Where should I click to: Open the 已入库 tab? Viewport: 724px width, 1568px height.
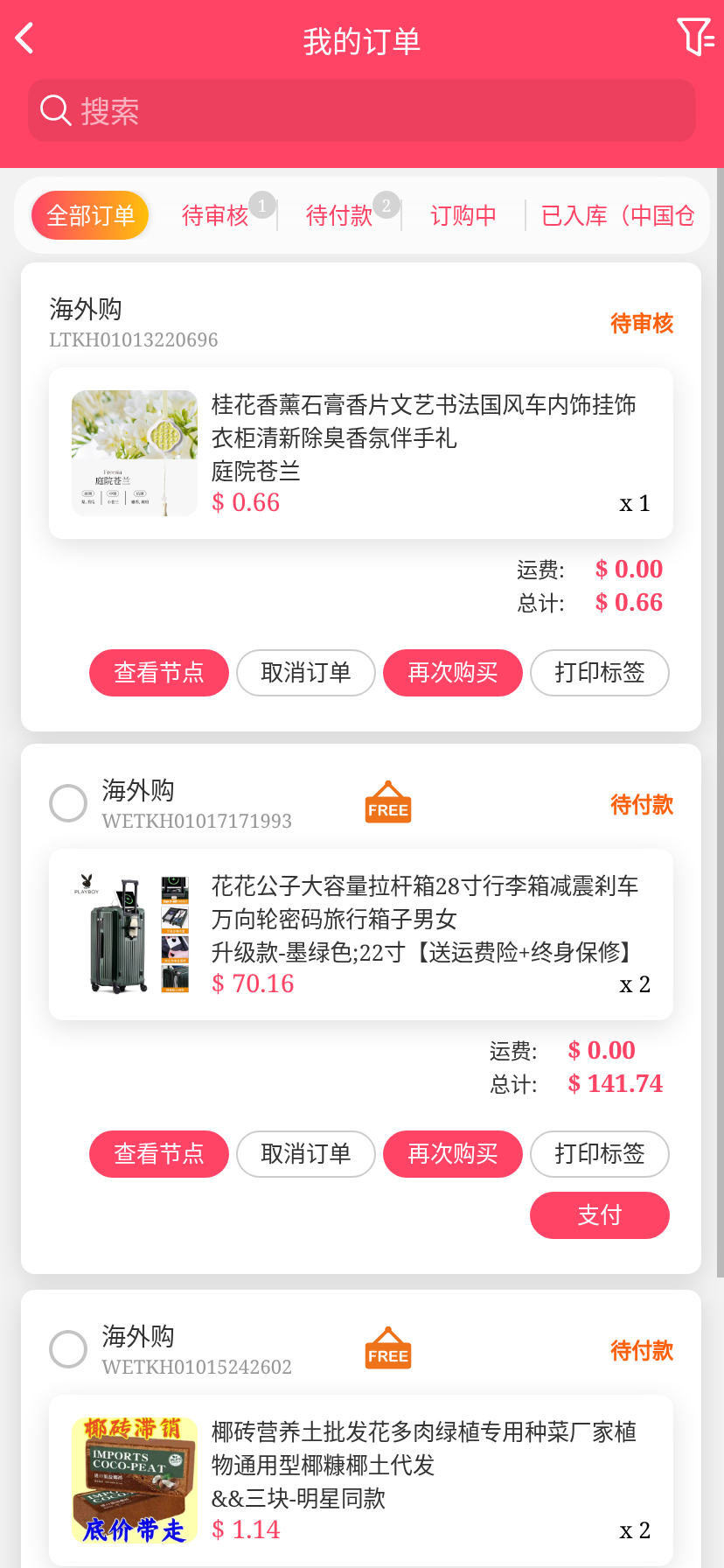pyautogui.click(x=617, y=215)
